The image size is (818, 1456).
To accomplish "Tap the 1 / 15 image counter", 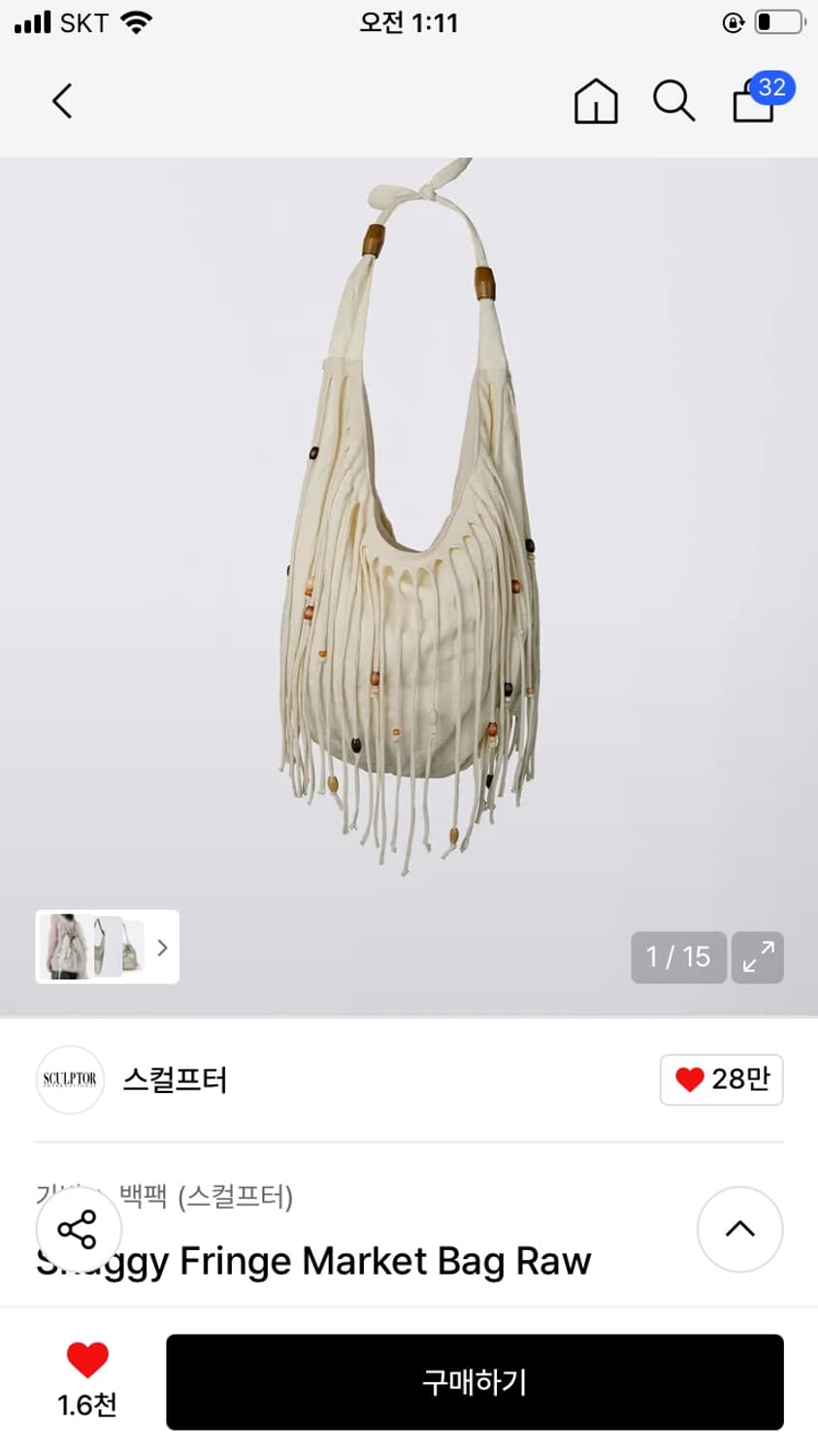I will tap(677, 957).
